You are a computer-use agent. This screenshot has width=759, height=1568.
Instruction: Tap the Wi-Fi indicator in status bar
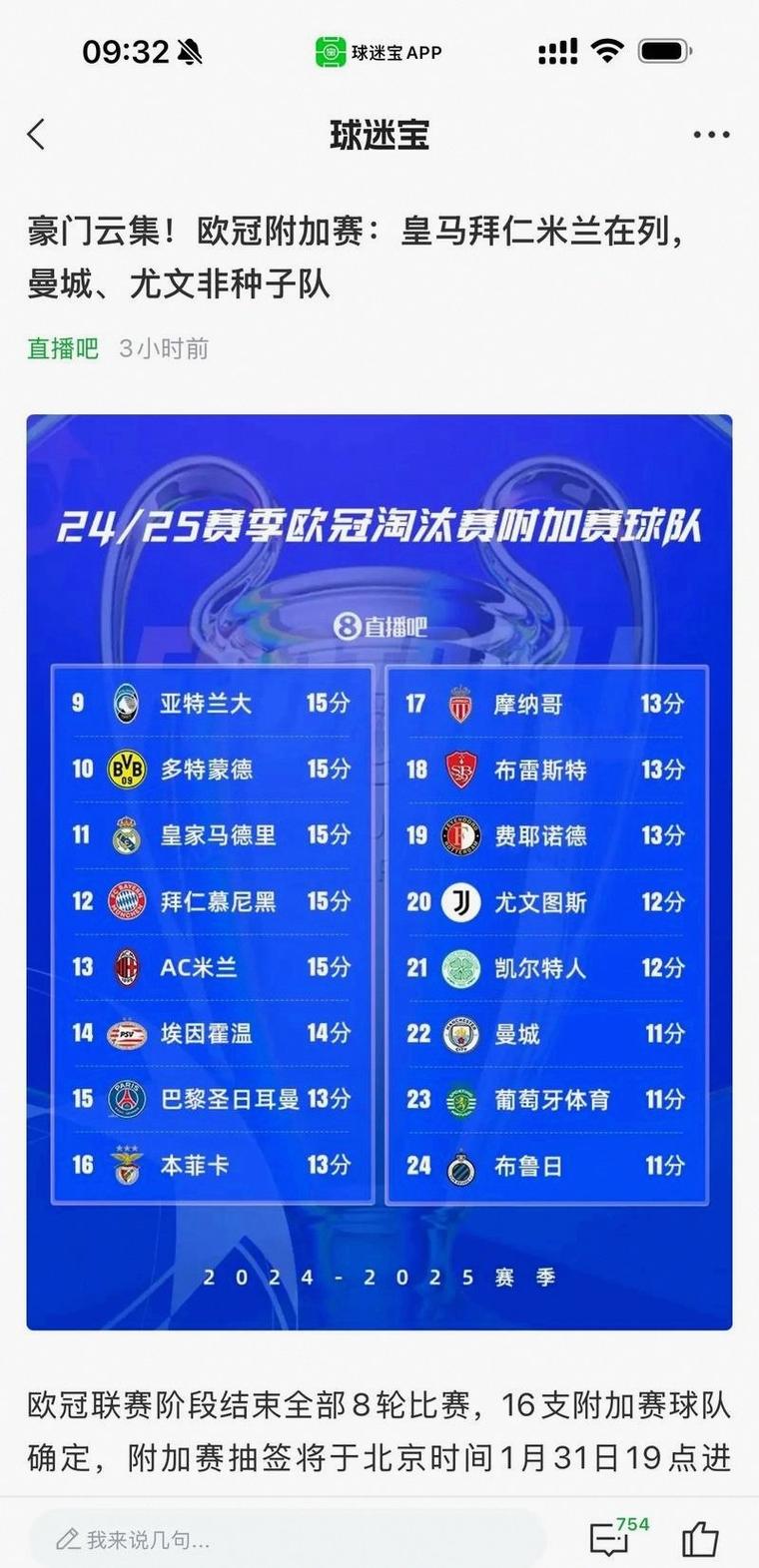(607, 51)
